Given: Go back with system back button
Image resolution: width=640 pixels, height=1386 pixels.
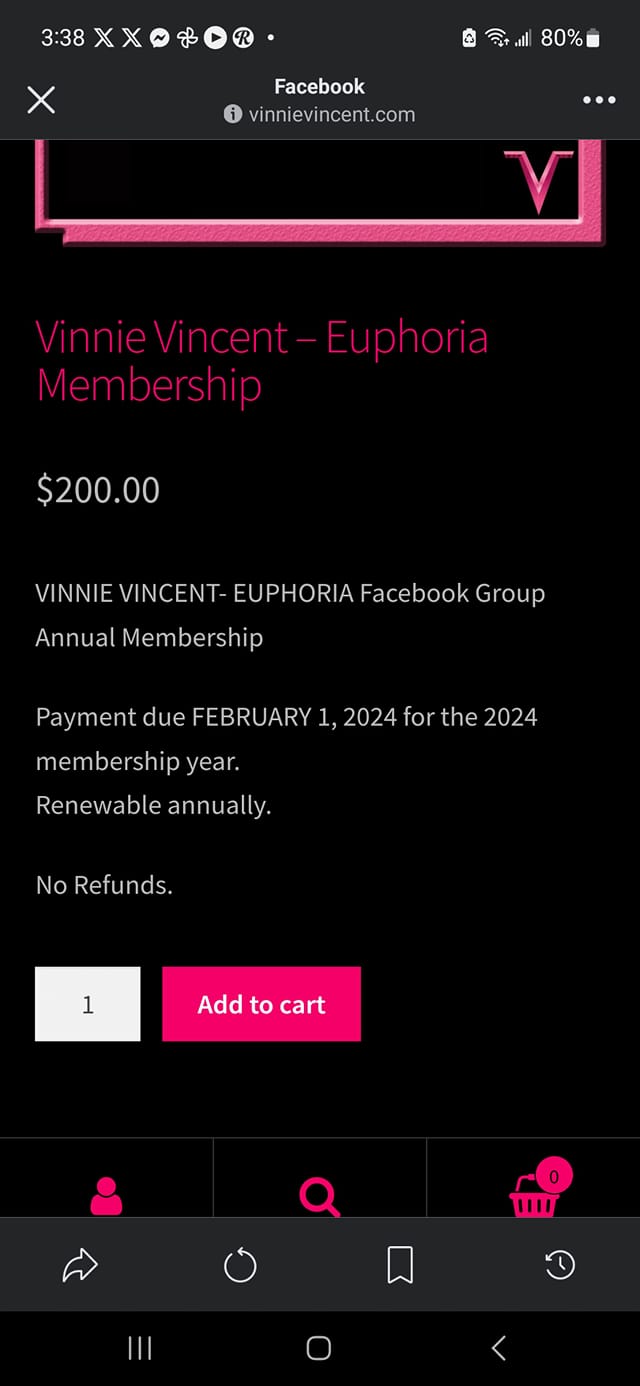Looking at the screenshot, I should tap(499, 1348).
